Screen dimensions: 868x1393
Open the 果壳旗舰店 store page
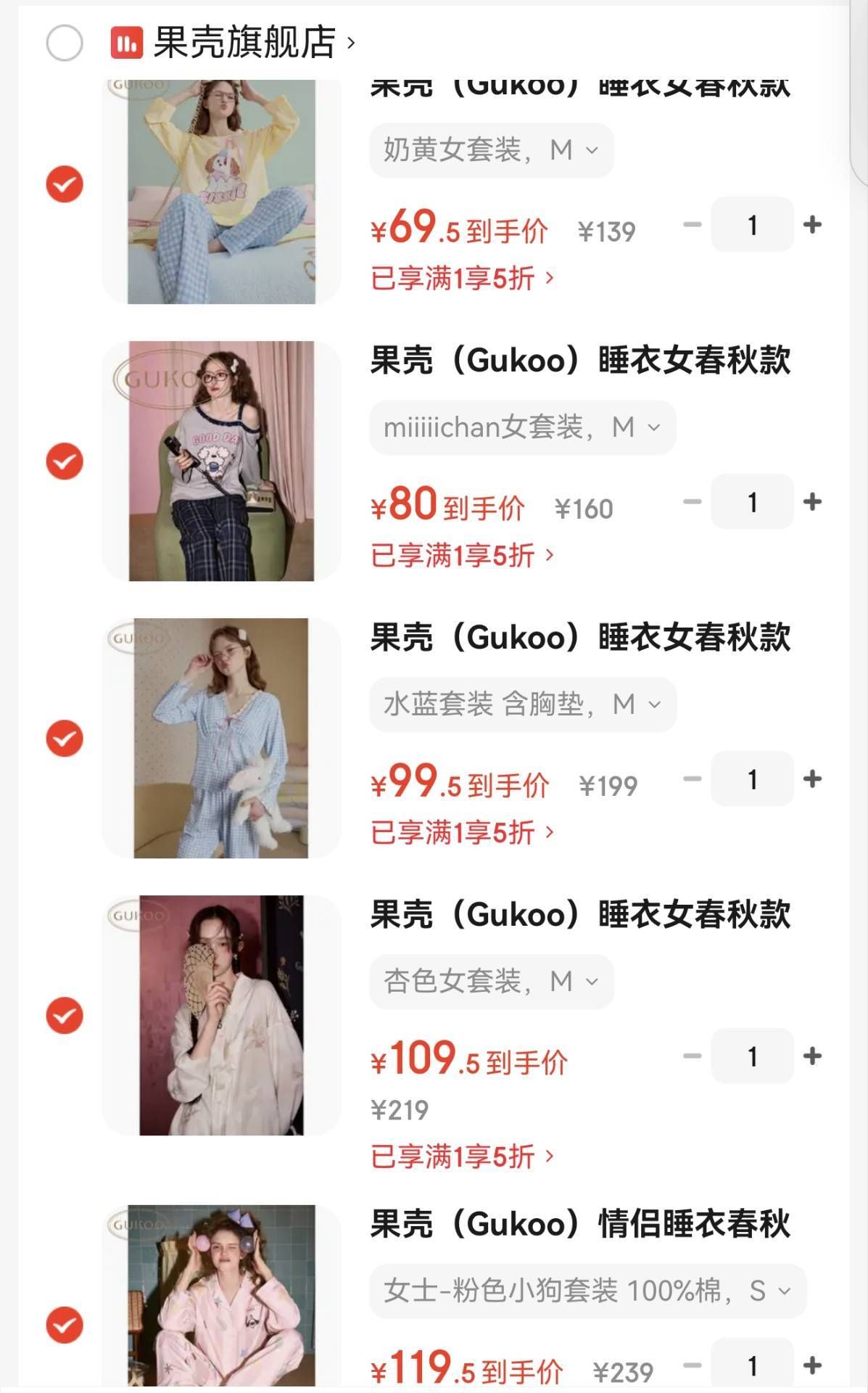[245, 43]
